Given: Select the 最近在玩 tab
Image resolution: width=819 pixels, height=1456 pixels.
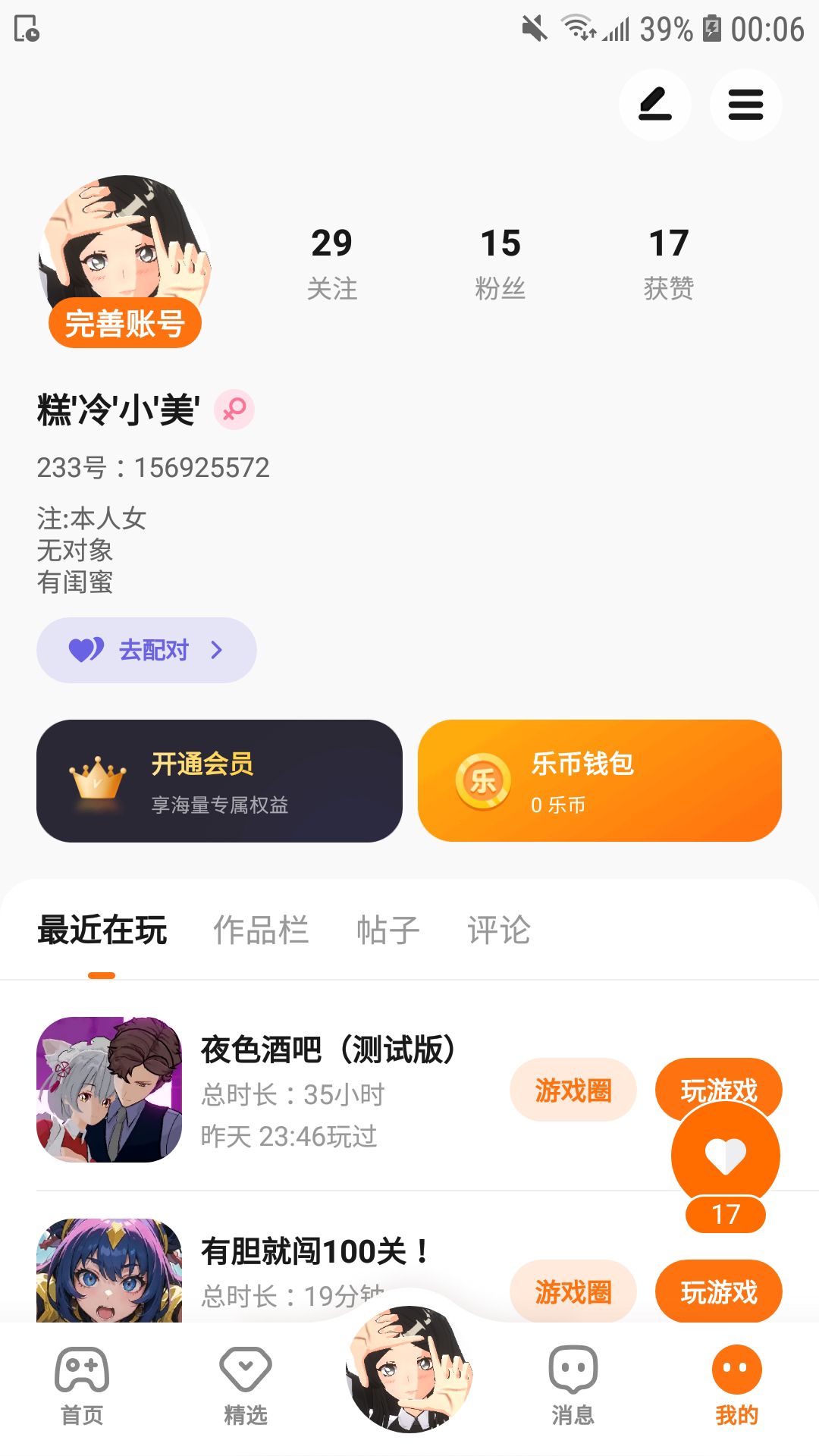Looking at the screenshot, I should [x=102, y=930].
